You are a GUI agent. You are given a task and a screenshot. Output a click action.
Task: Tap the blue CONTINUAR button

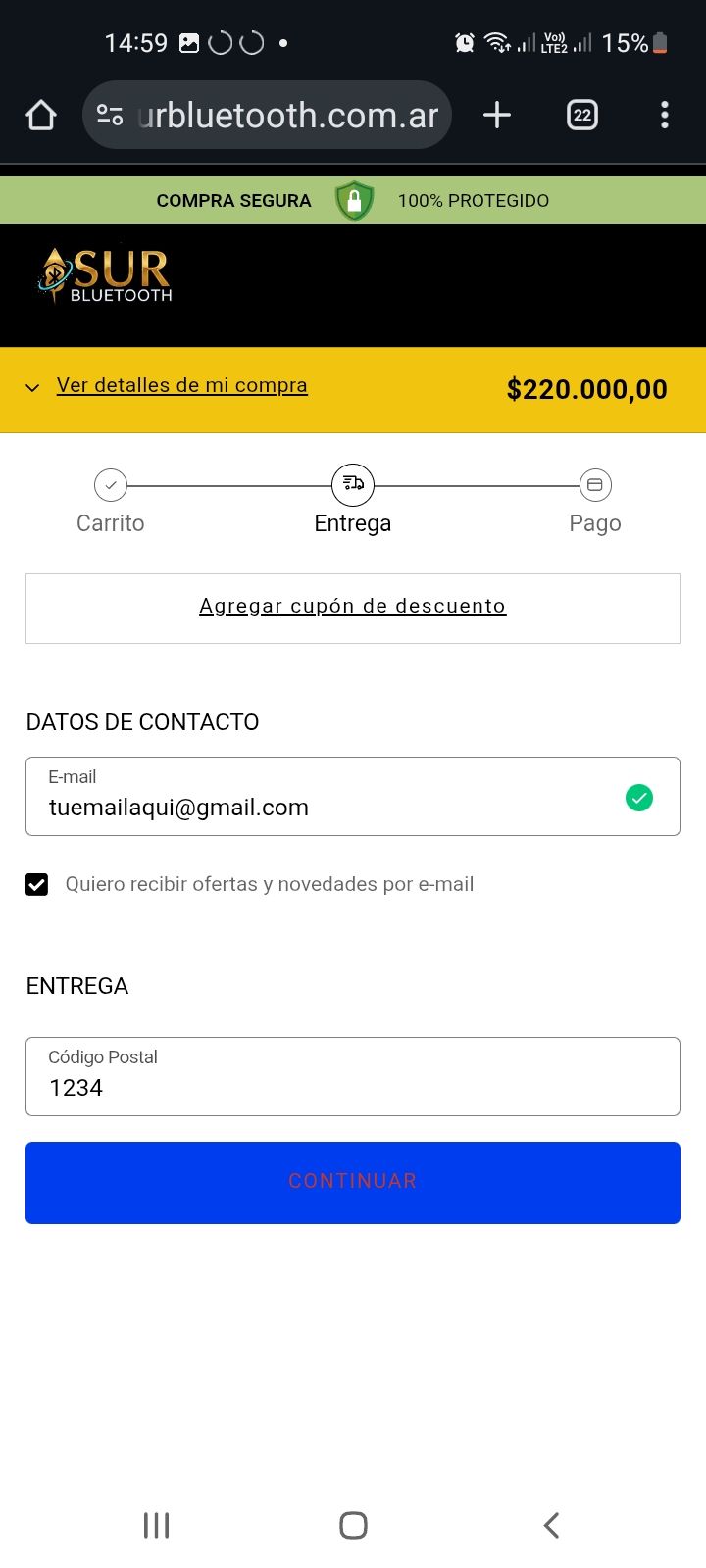(x=353, y=1182)
